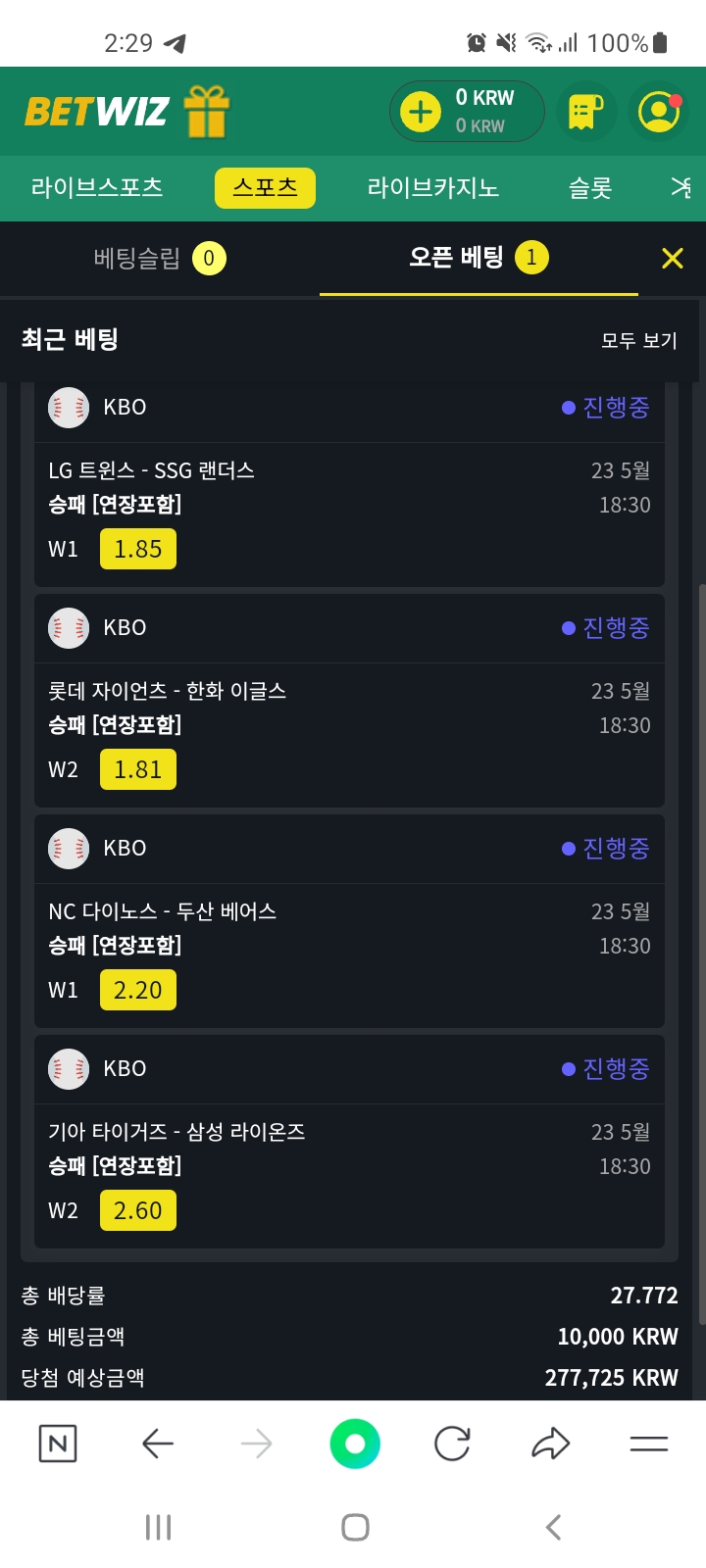Screen dimensions: 706x1568
Task: Open the user profile icon
Action: pyautogui.click(x=659, y=112)
